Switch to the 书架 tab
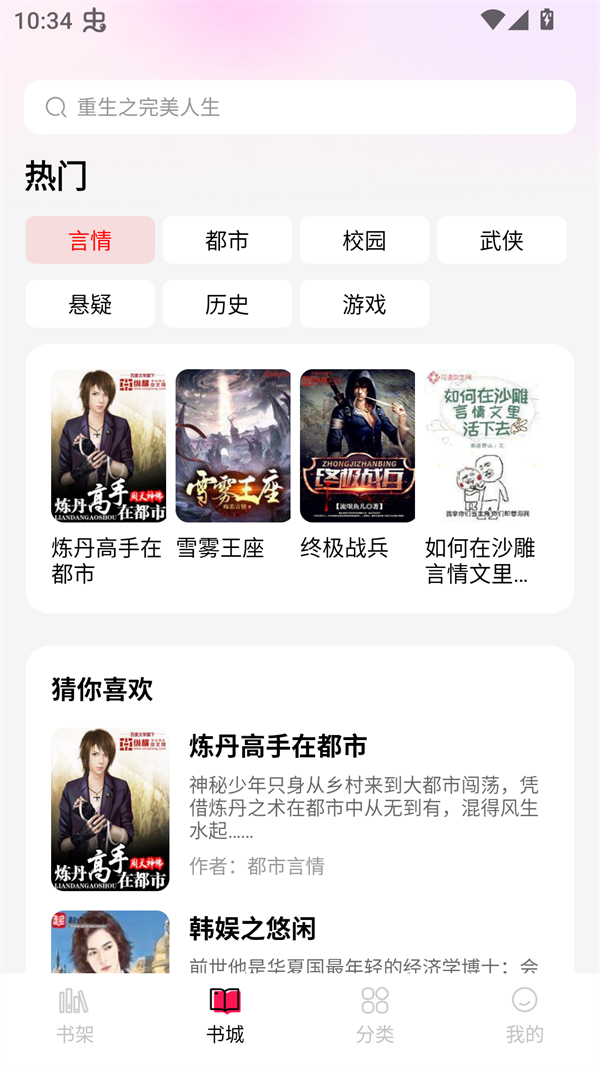 [75, 1015]
